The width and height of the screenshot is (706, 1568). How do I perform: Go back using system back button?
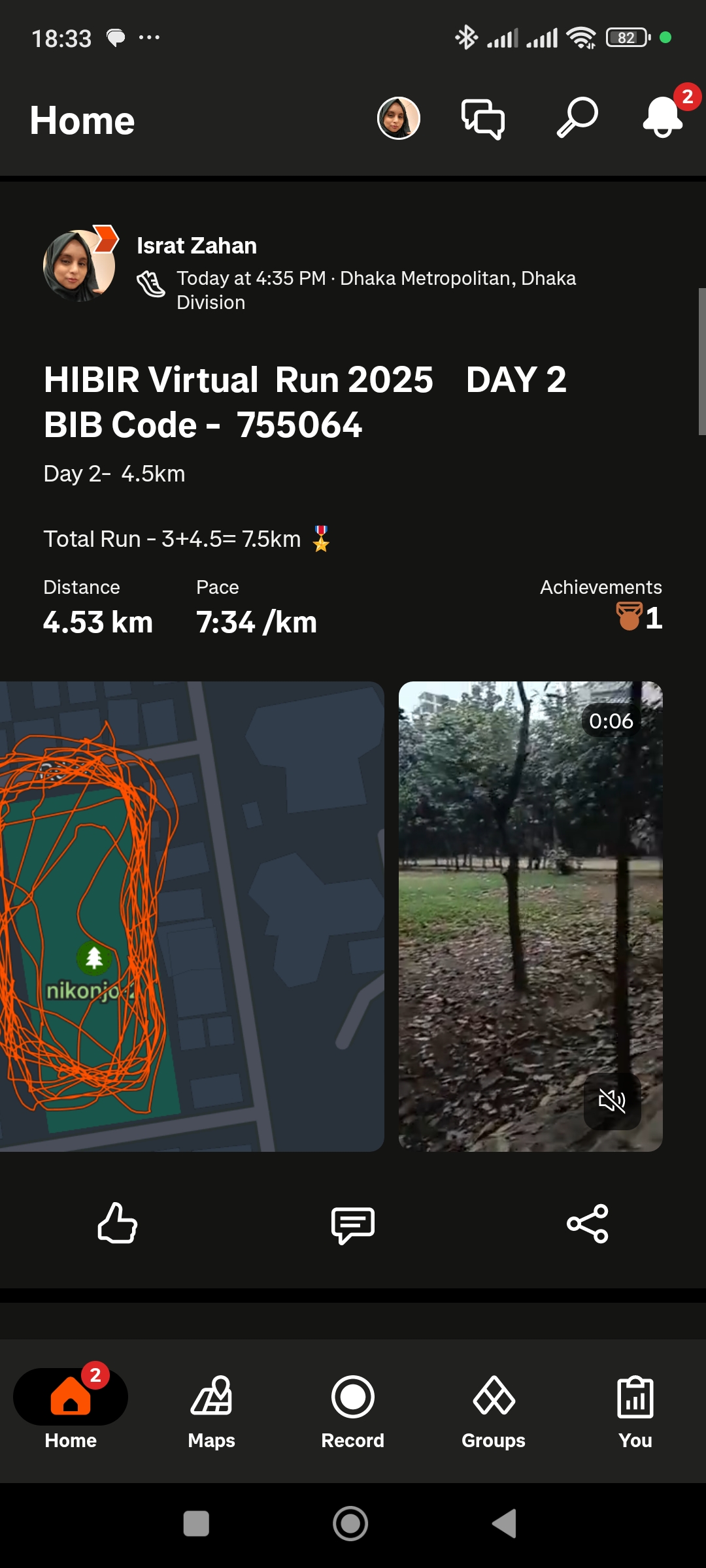tap(504, 1524)
